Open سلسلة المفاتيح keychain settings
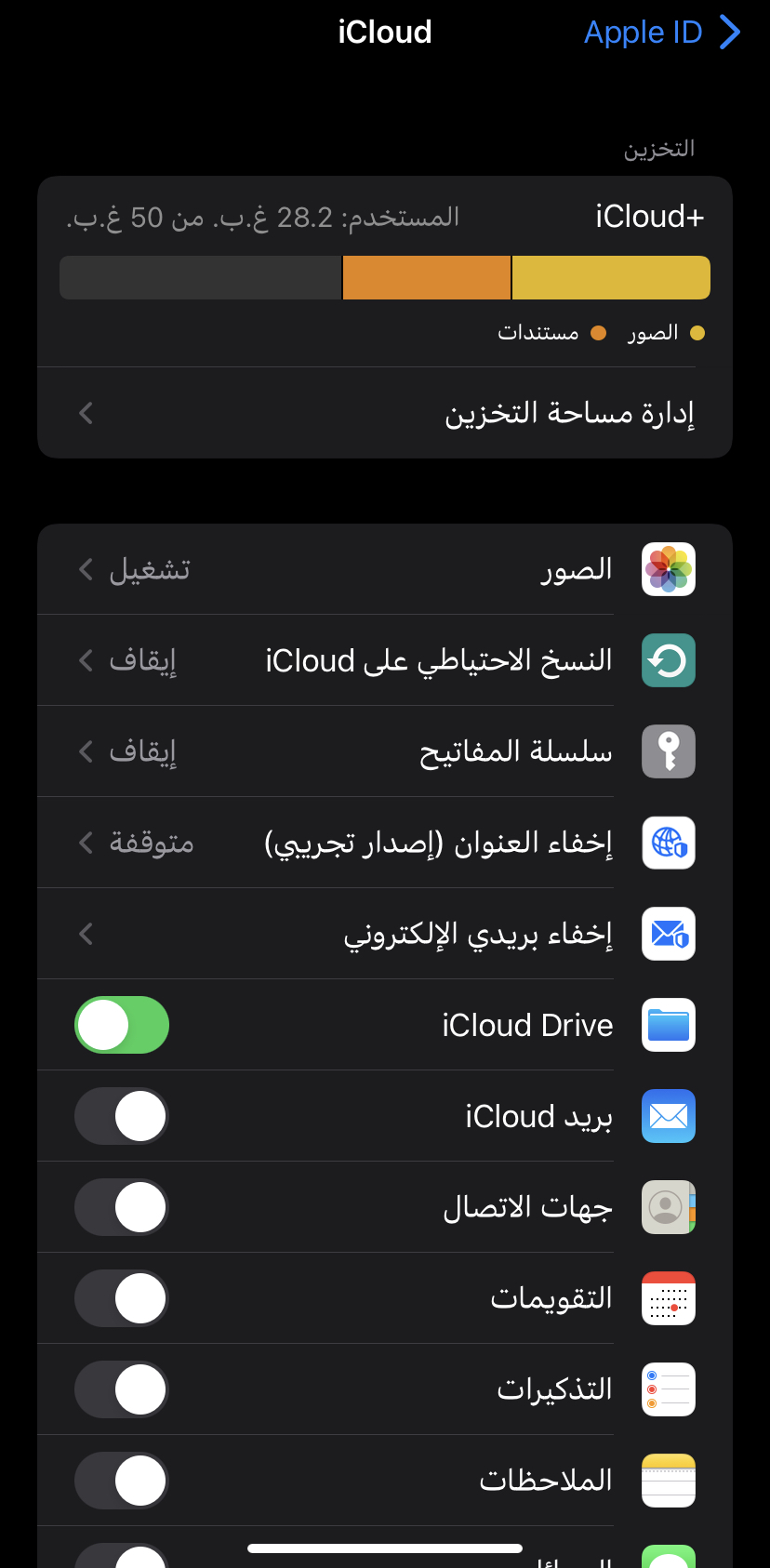The image size is (770, 1568). point(385,751)
